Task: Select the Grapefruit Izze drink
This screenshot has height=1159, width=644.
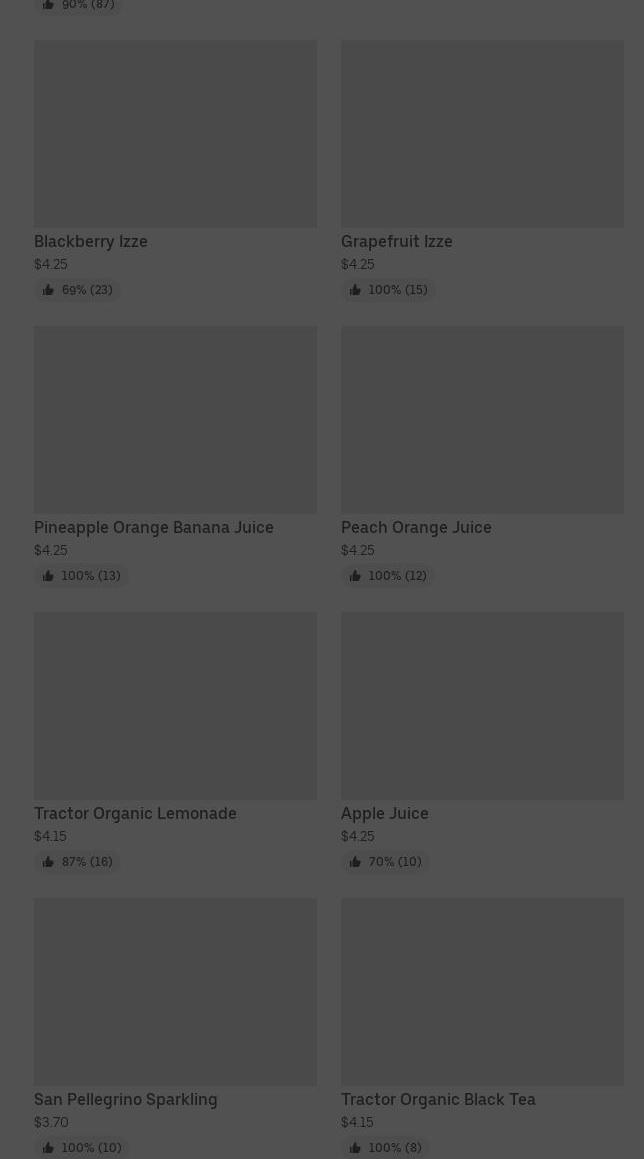Action: coord(482,134)
